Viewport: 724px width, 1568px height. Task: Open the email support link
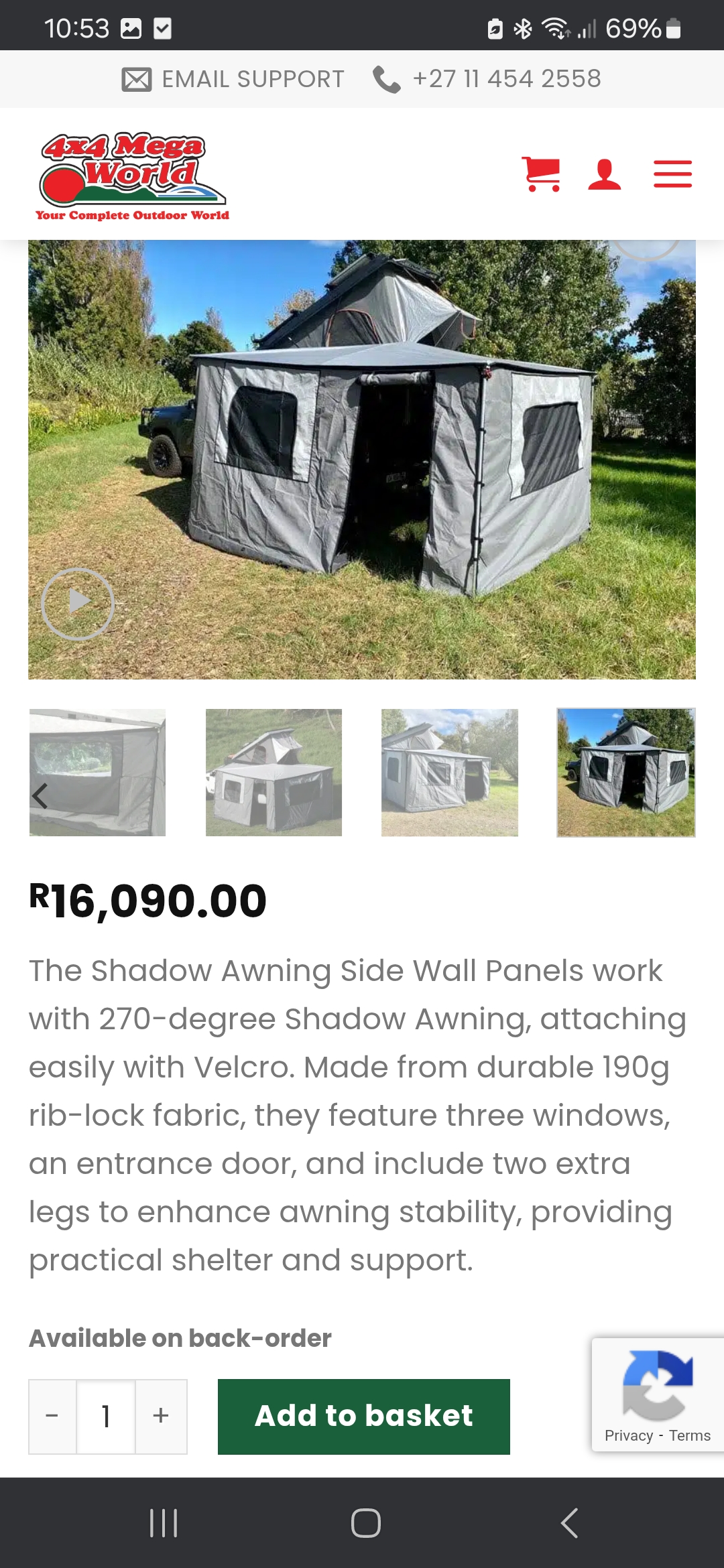coord(233,79)
